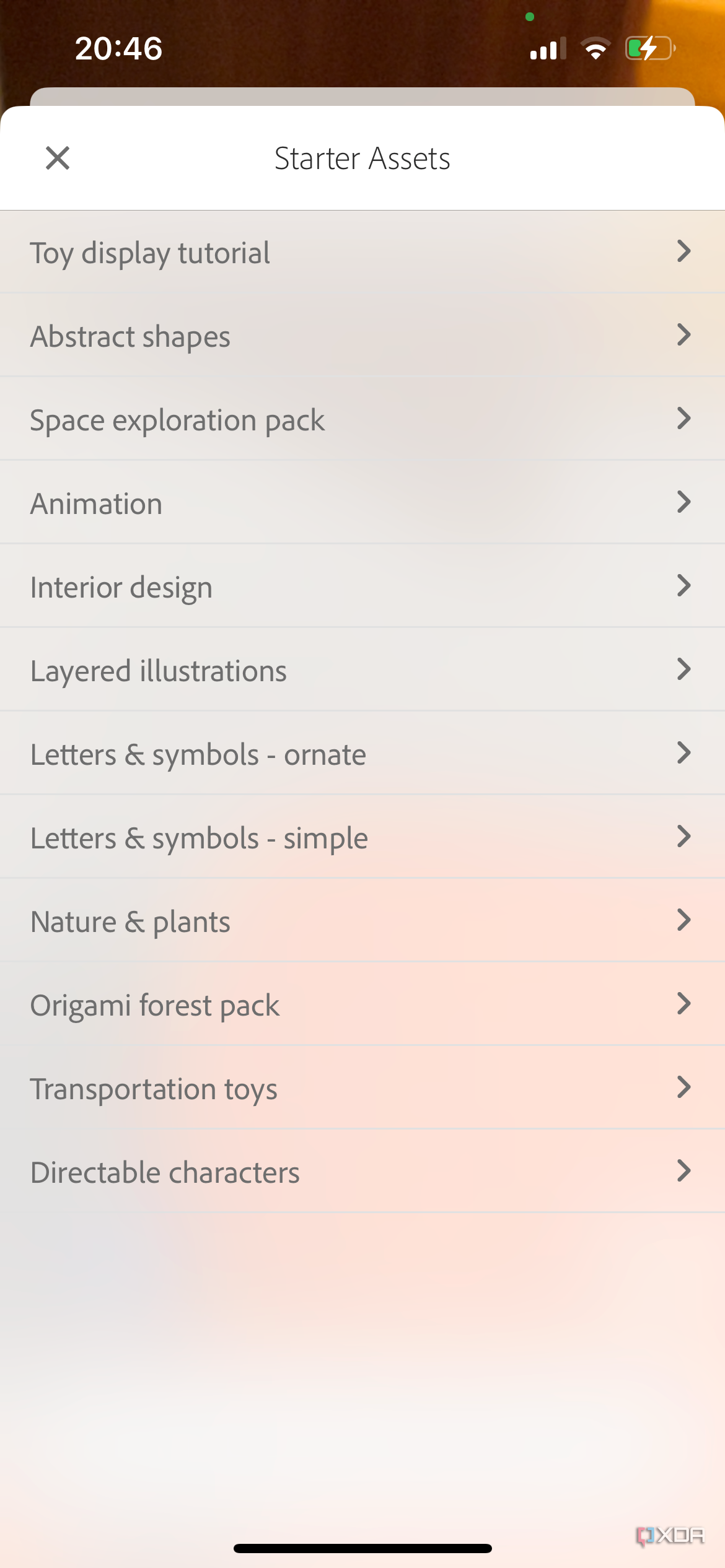Tap the clock showing 20:46
This screenshot has height=1568, width=725.
(x=120, y=48)
